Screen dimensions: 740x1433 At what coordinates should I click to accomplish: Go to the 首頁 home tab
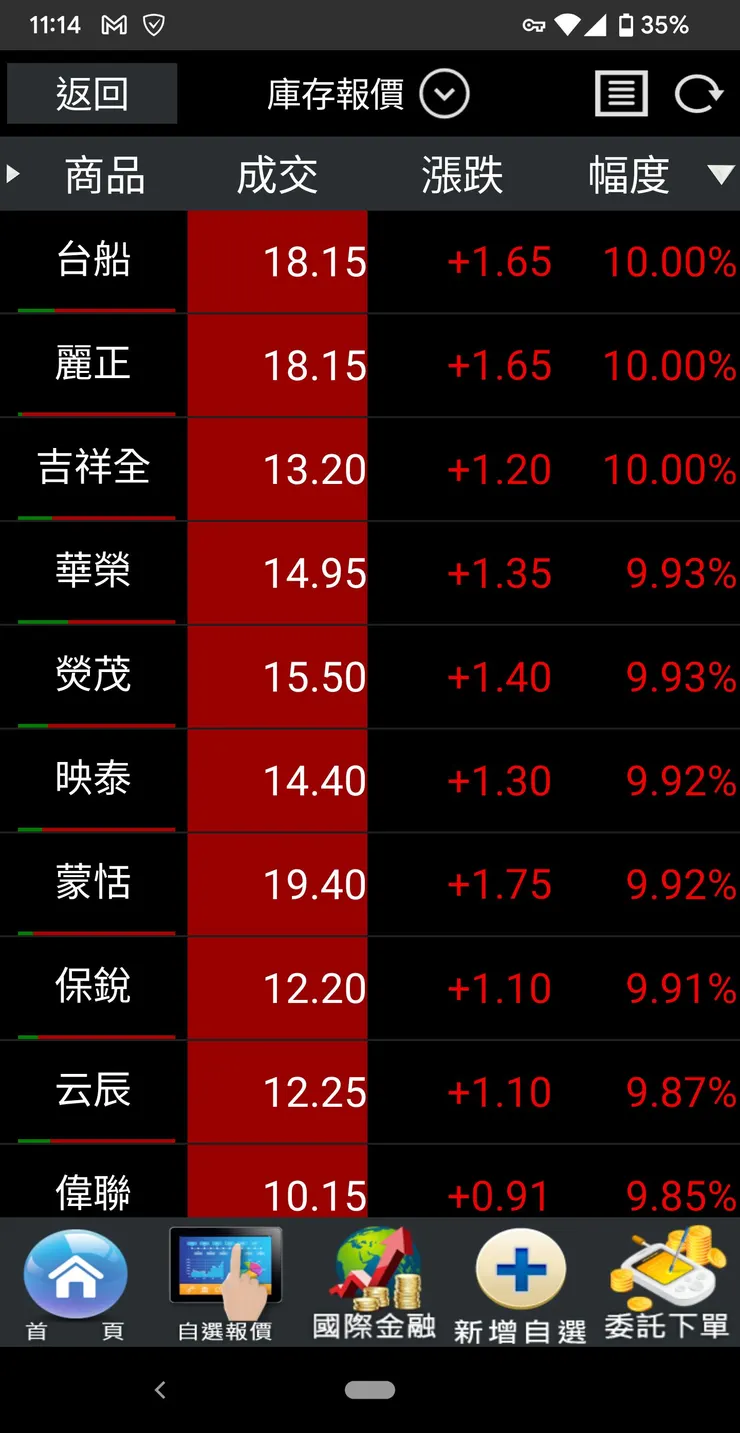click(75, 1285)
